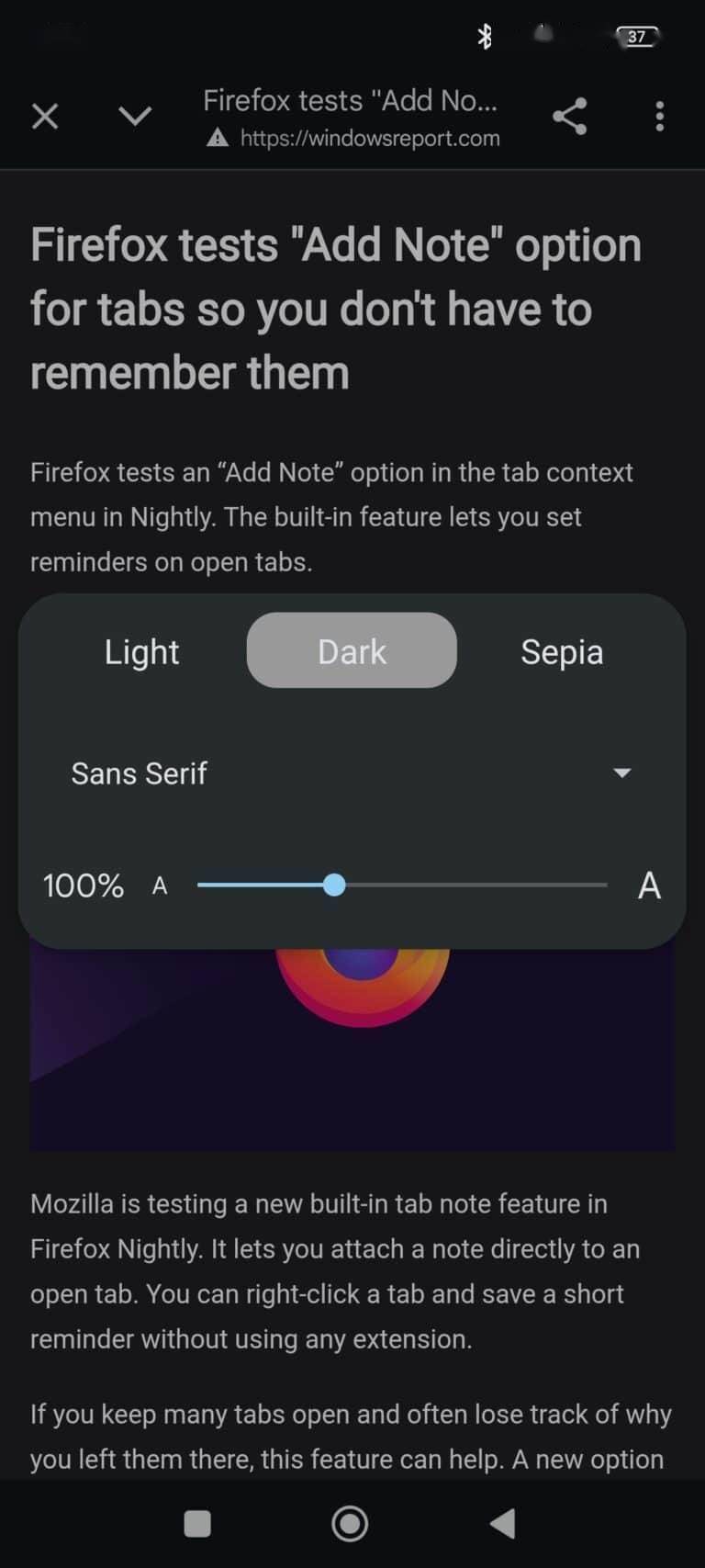This screenshot has height=1568, width=705.
Task: Switch to Light theme
Action: (x=141, y=651)
